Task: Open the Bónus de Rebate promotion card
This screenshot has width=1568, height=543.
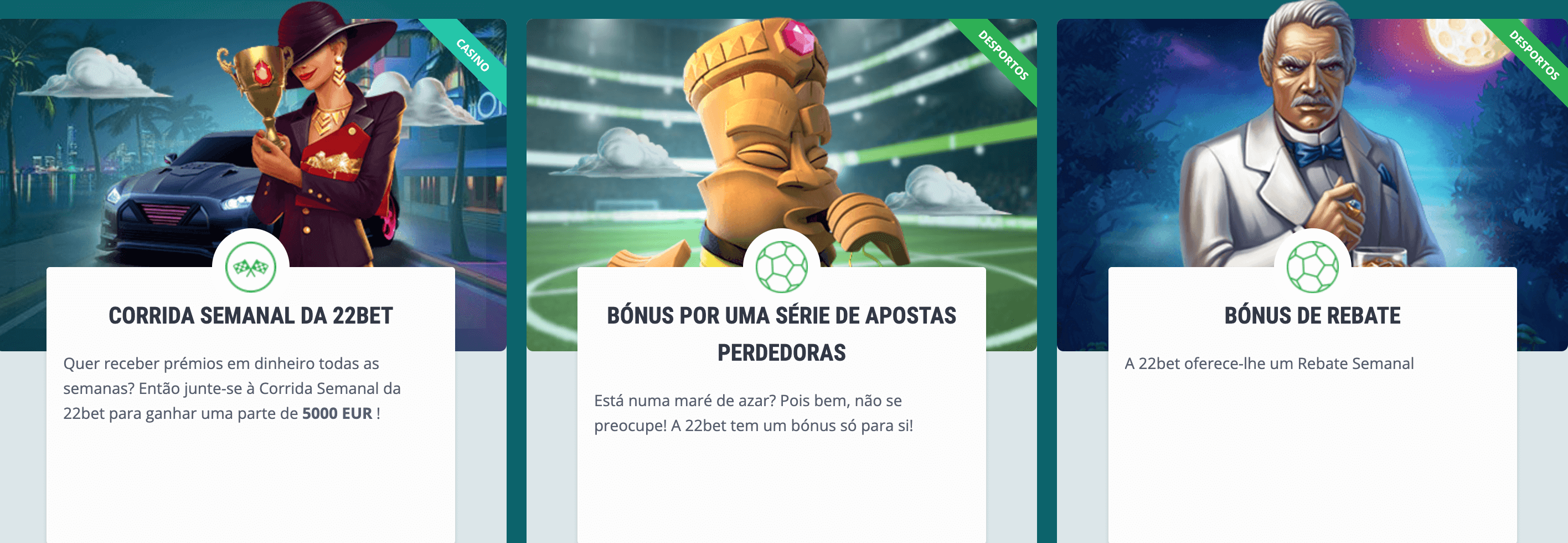Action: (1312, 316)
